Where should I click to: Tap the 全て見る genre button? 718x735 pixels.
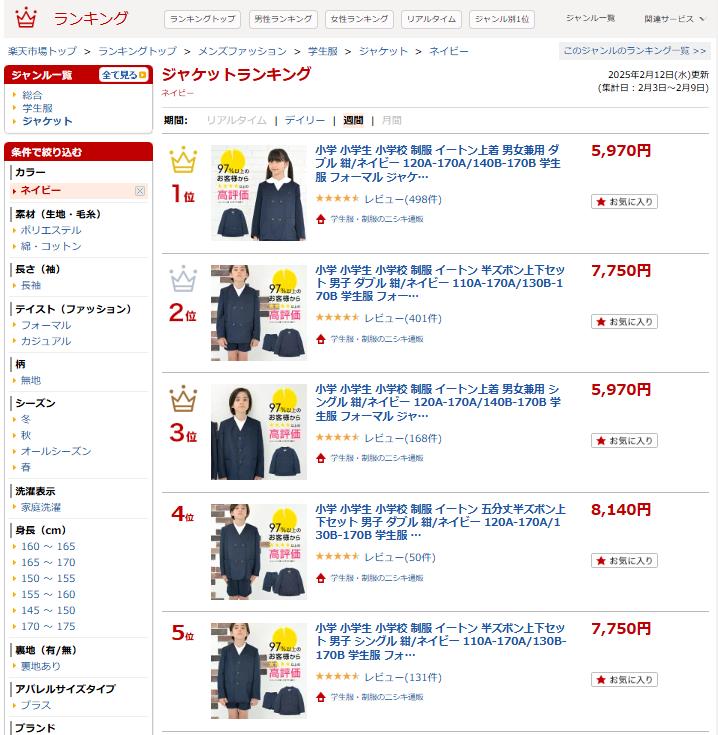[x=123, y=75]
